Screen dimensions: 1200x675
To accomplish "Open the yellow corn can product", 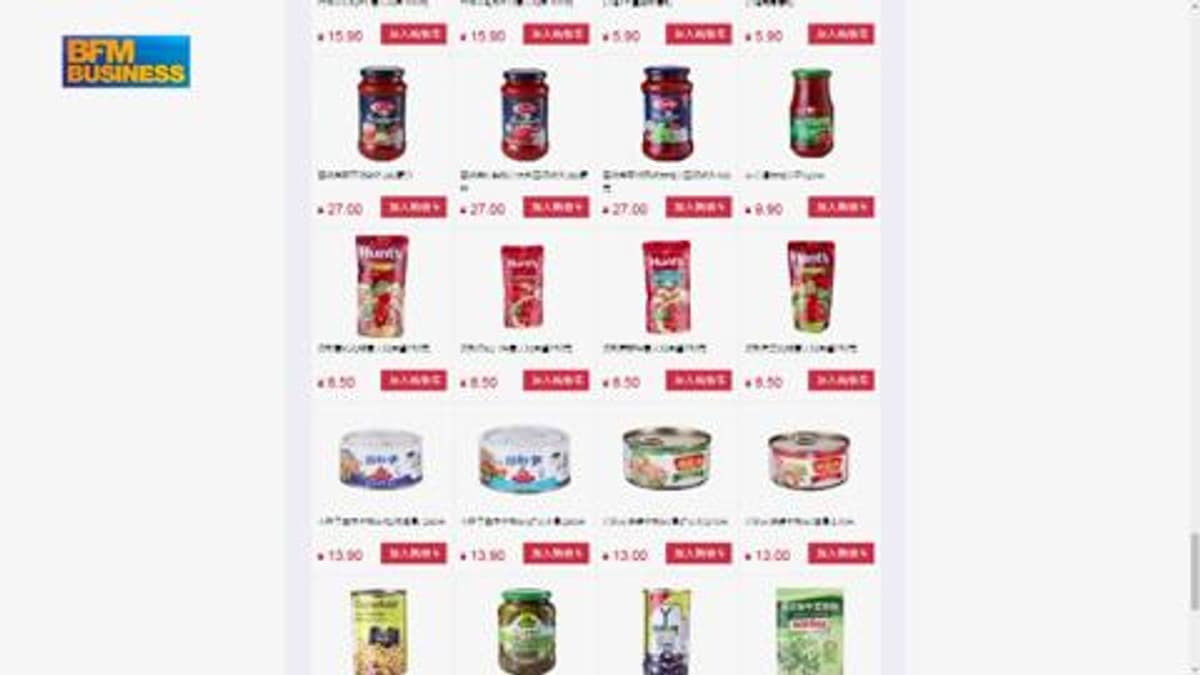I will [x=379, y=630].
